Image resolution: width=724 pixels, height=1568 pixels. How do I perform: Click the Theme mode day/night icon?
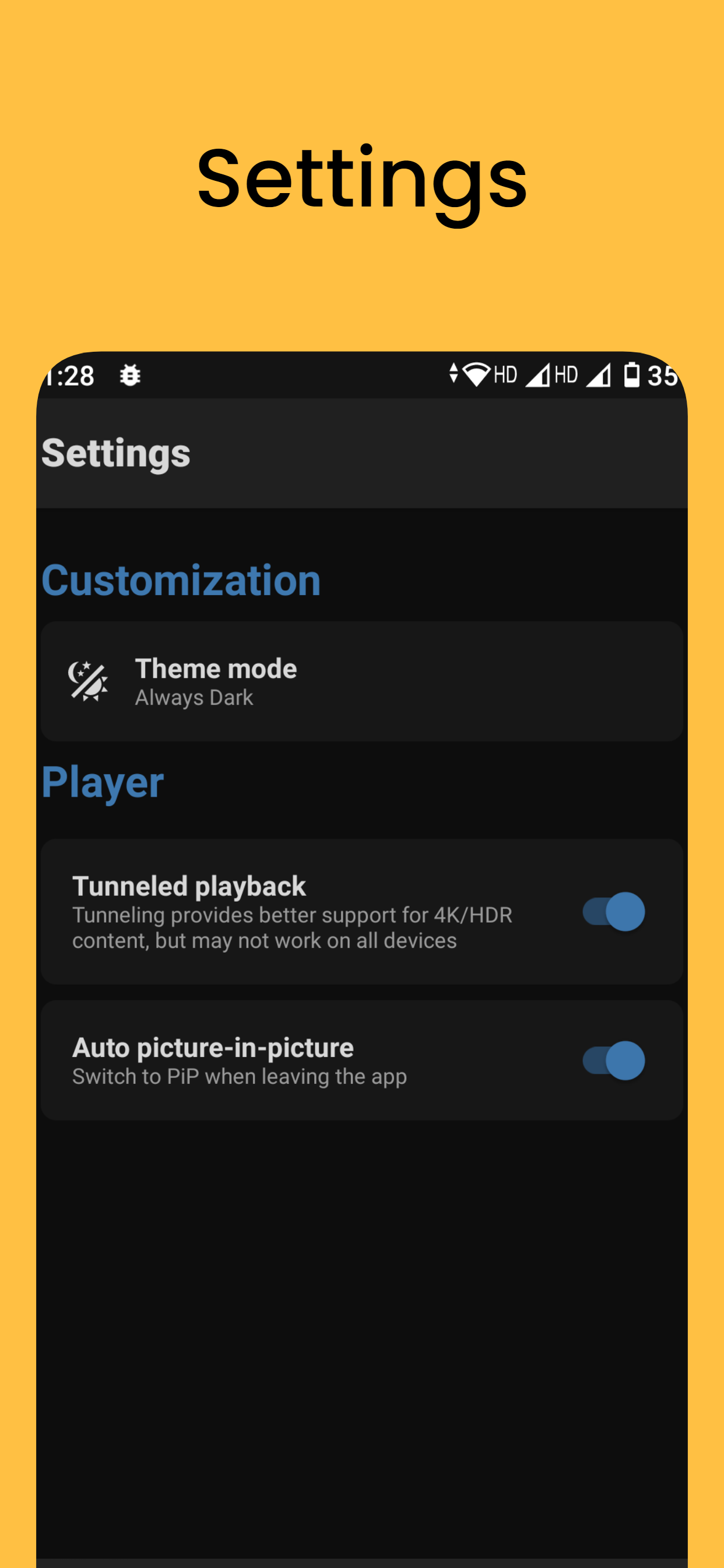click(x=87, y=681)
